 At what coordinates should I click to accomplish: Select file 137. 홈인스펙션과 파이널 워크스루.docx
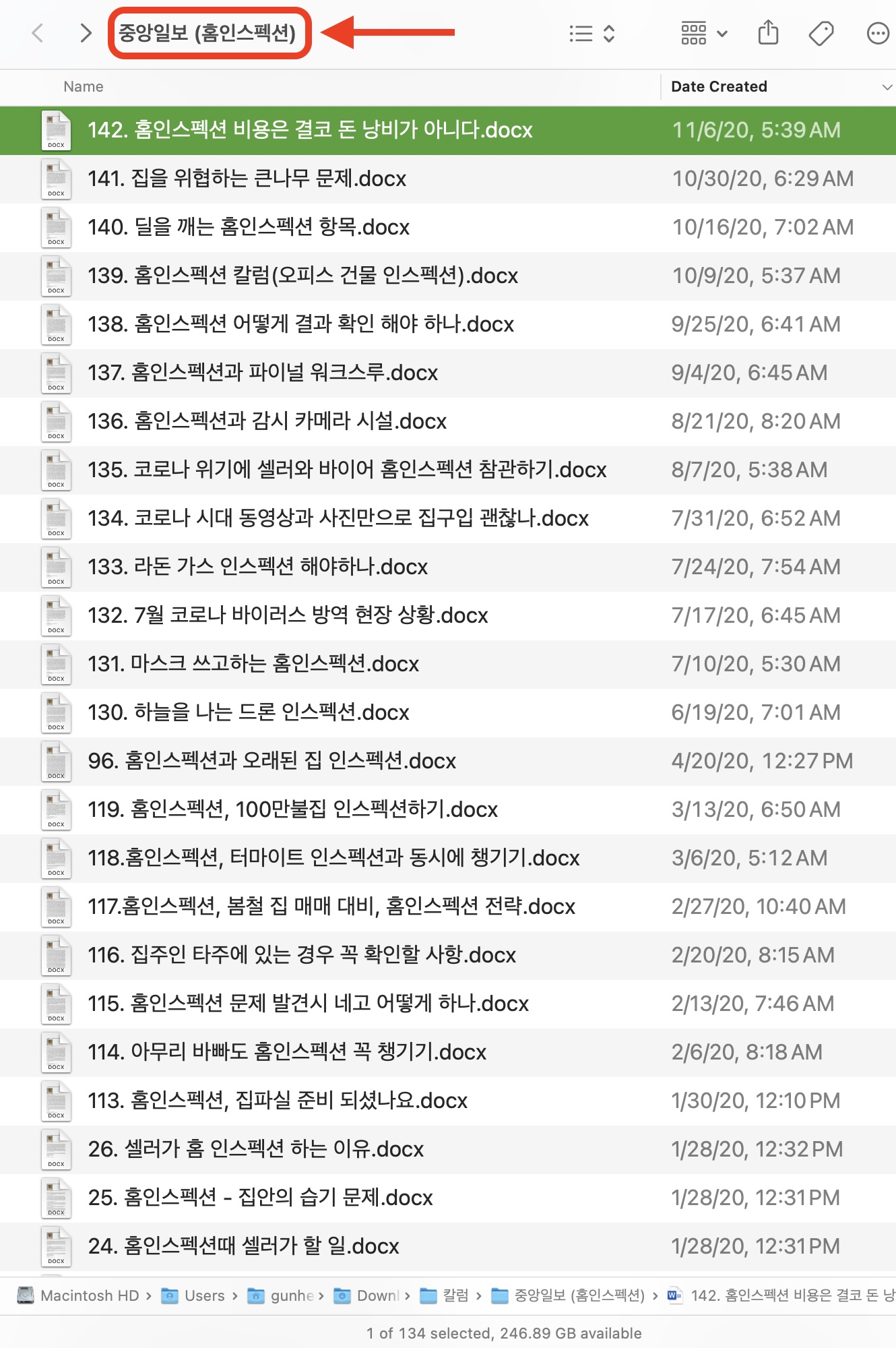coord(262,373)
